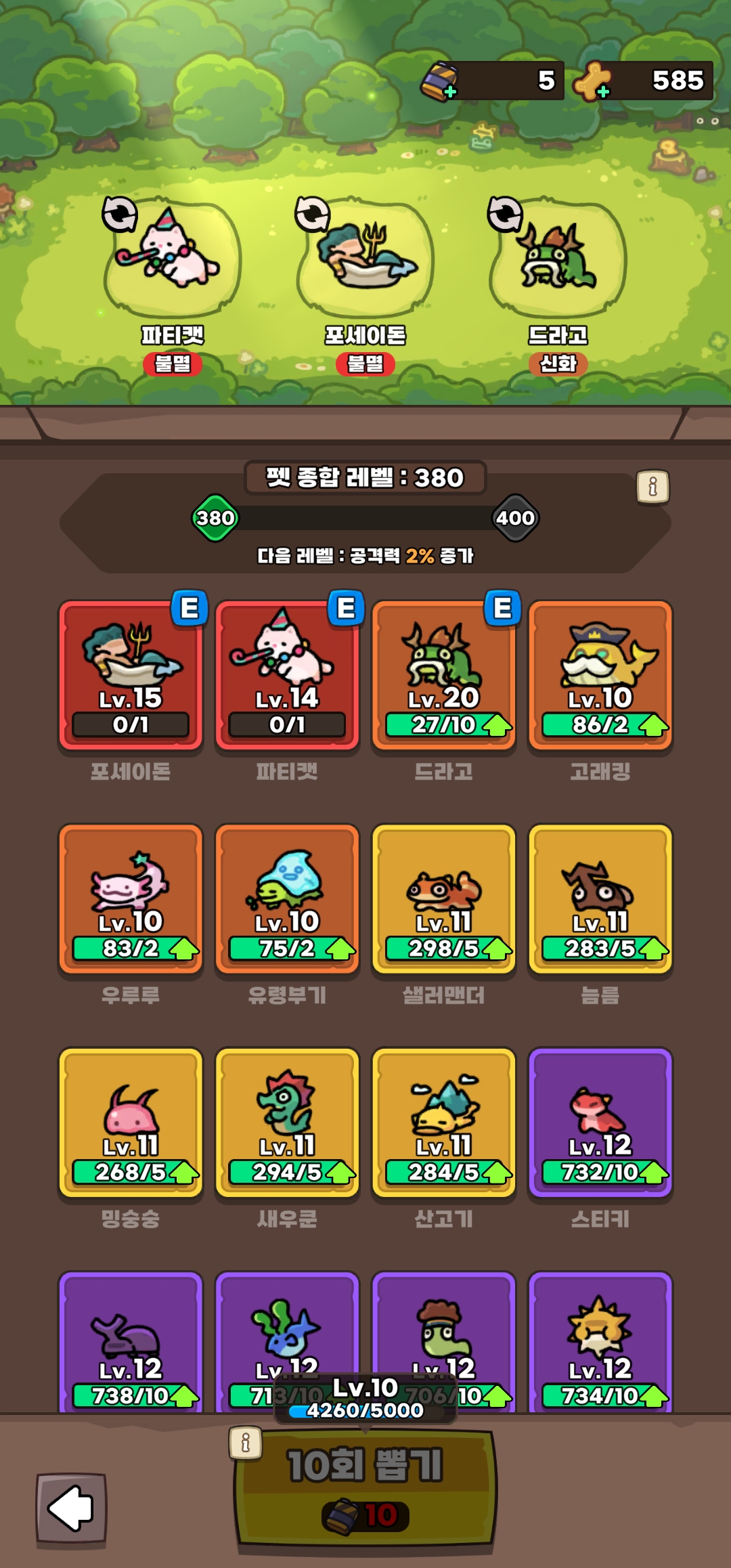View the 샐러맨더 pet card
The height and width of the screenshot is (1568, 731).
pyautogui.click(x=443, y=898)
